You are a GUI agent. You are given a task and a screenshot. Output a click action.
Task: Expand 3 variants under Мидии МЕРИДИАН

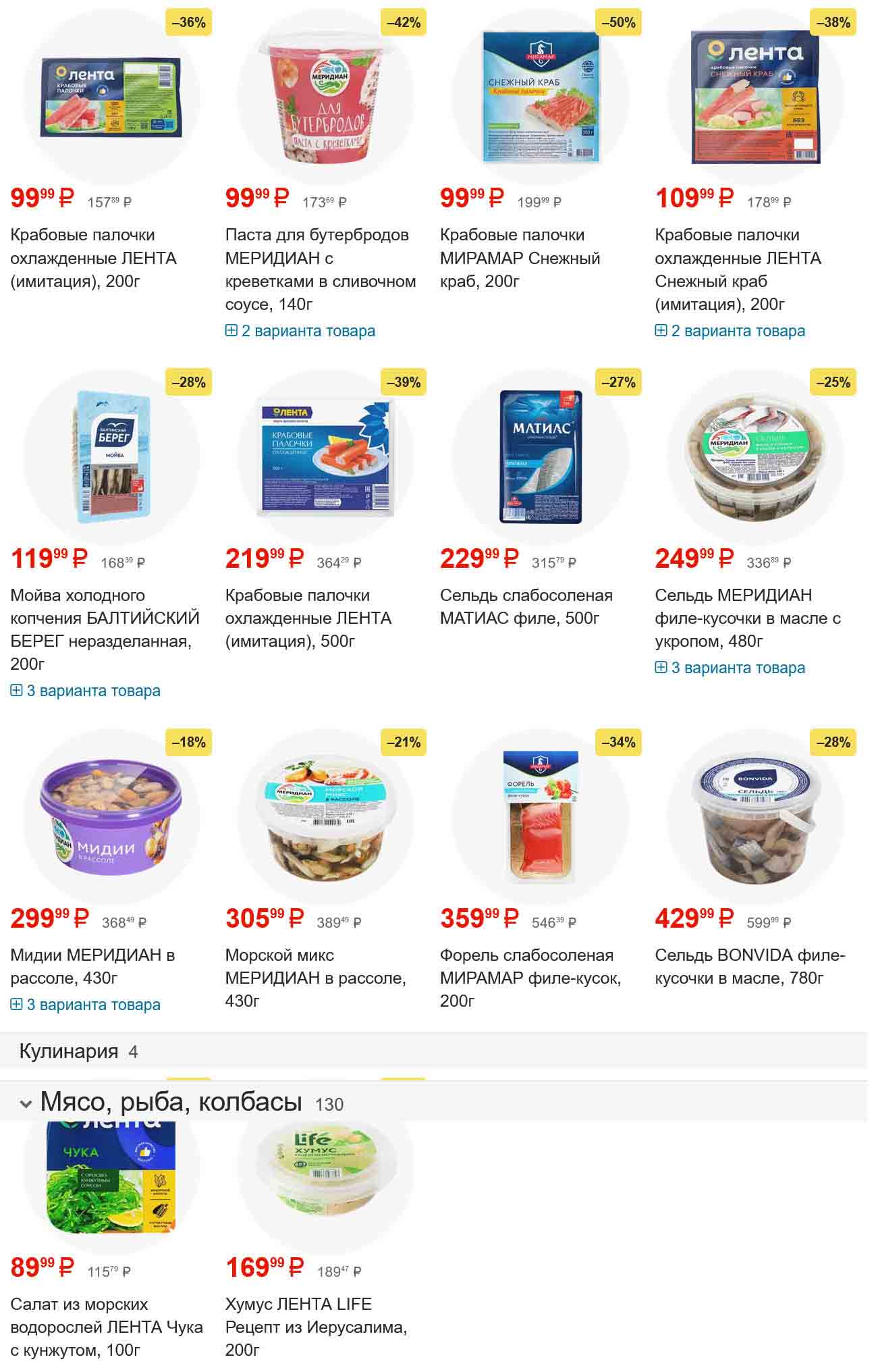(86, 1005)
